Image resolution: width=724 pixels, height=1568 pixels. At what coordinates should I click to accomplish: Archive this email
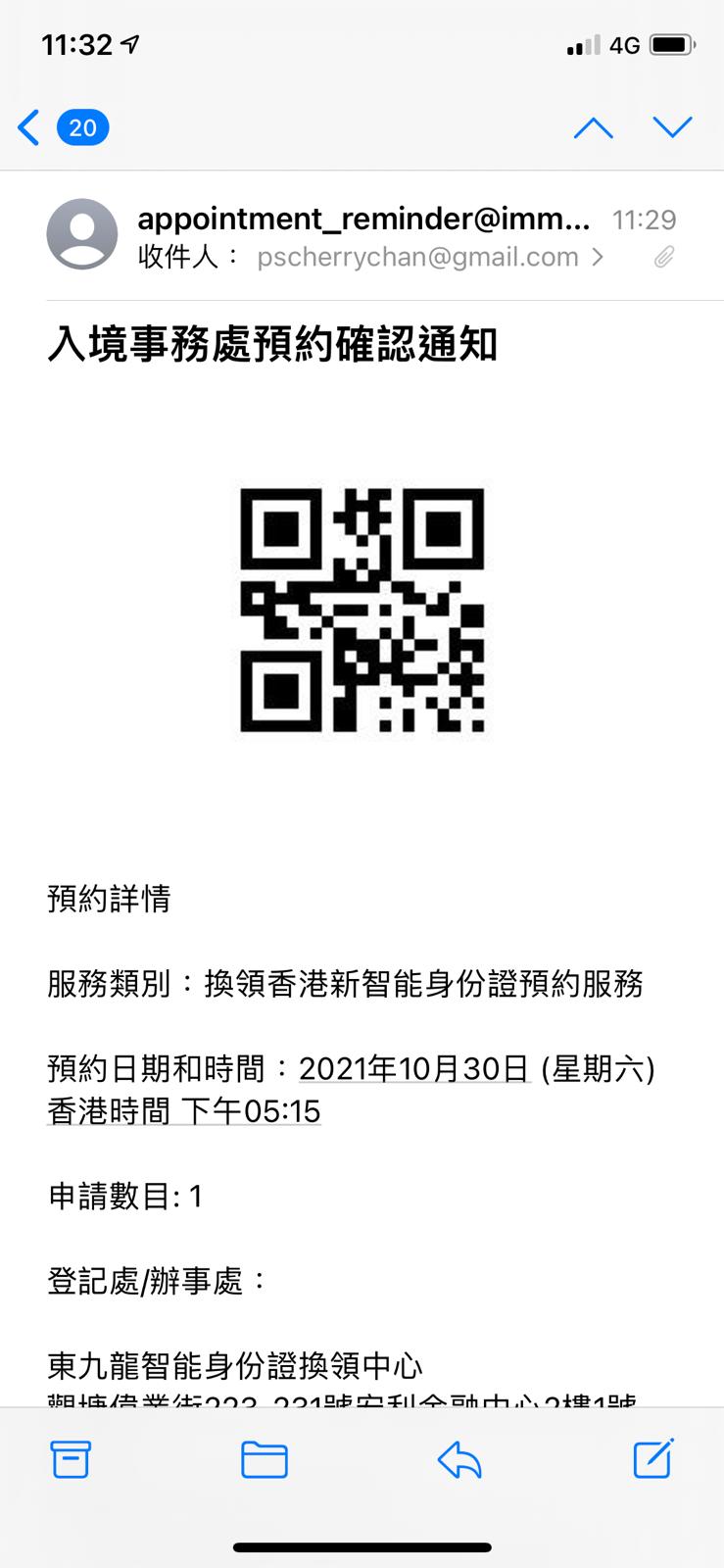click(x=71, y=1460)
